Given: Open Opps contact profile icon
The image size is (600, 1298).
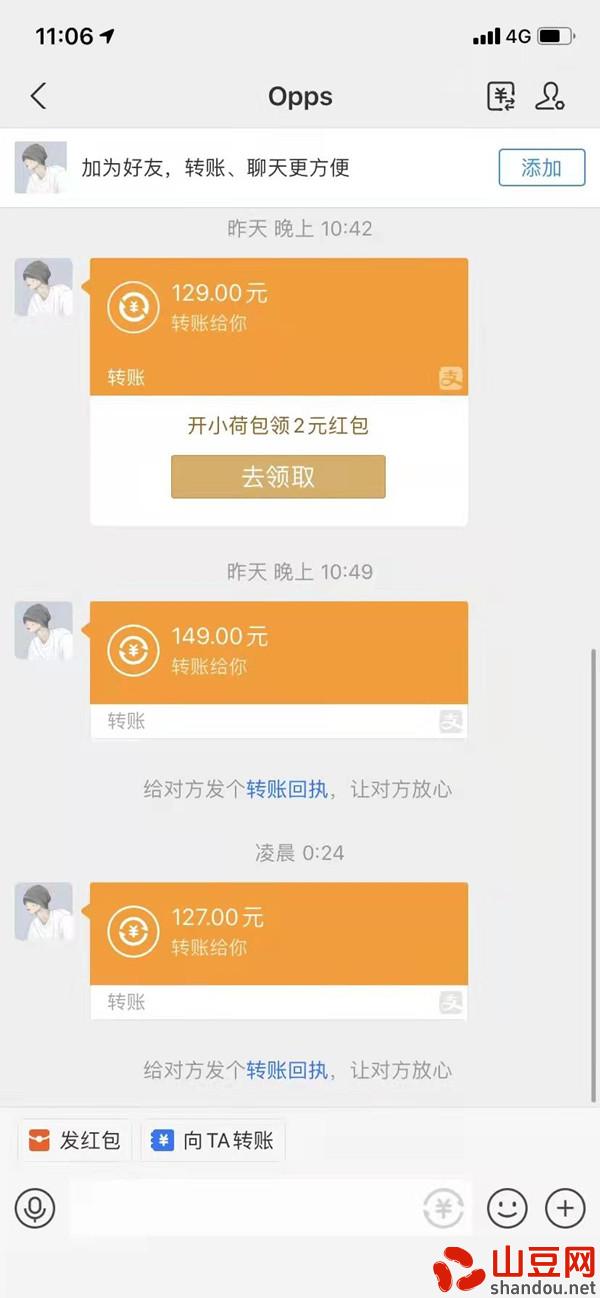Looking at the screenshot, I should tap(550, 96).
